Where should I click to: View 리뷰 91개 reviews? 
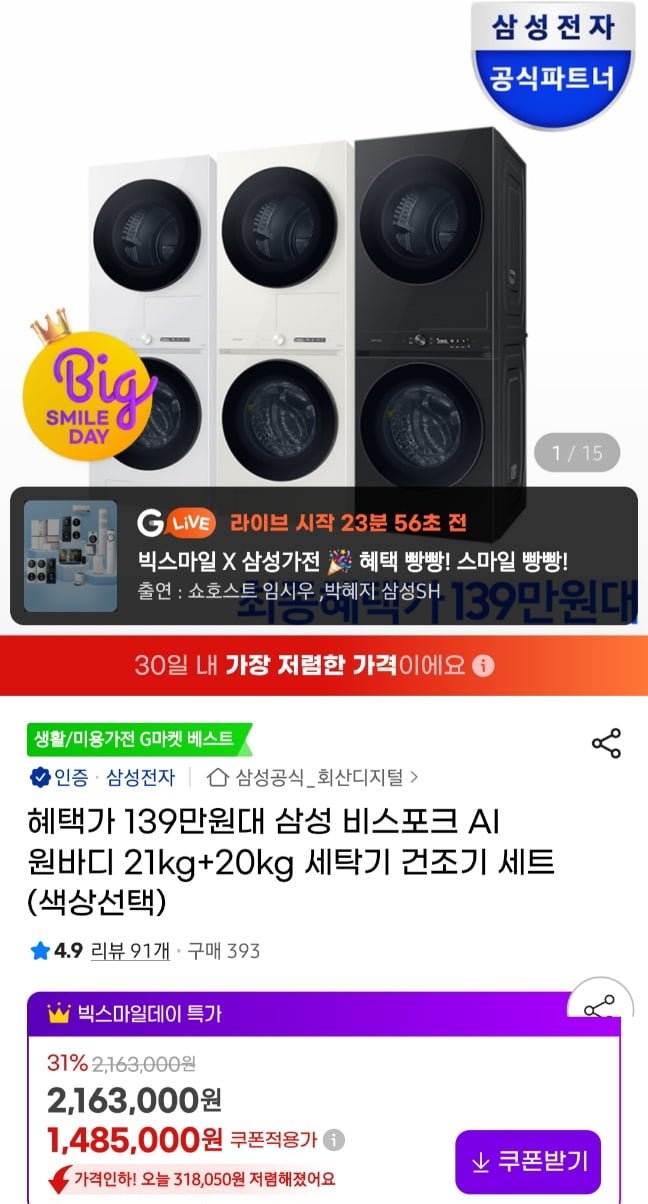tap(130, 950)
